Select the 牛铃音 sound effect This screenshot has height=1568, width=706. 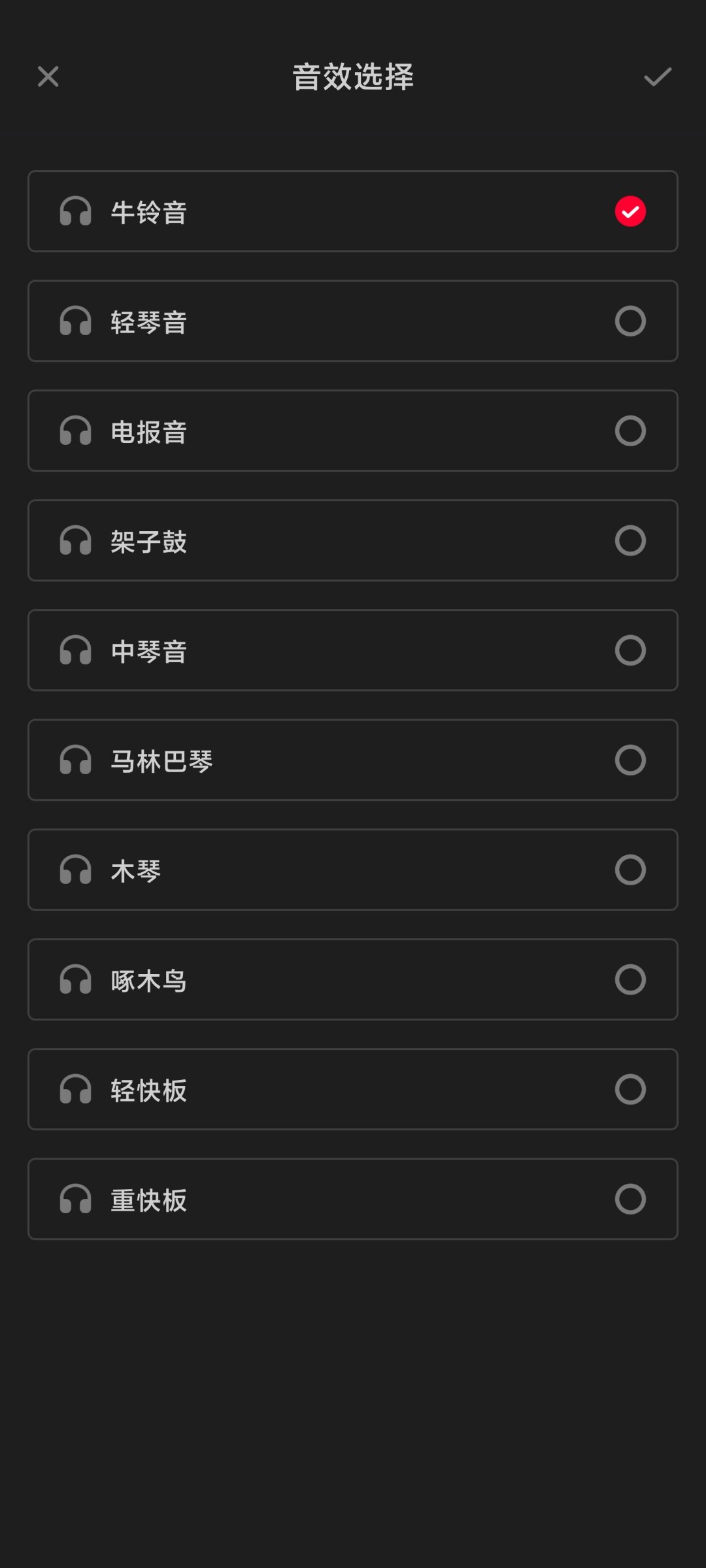pos(353,211)
